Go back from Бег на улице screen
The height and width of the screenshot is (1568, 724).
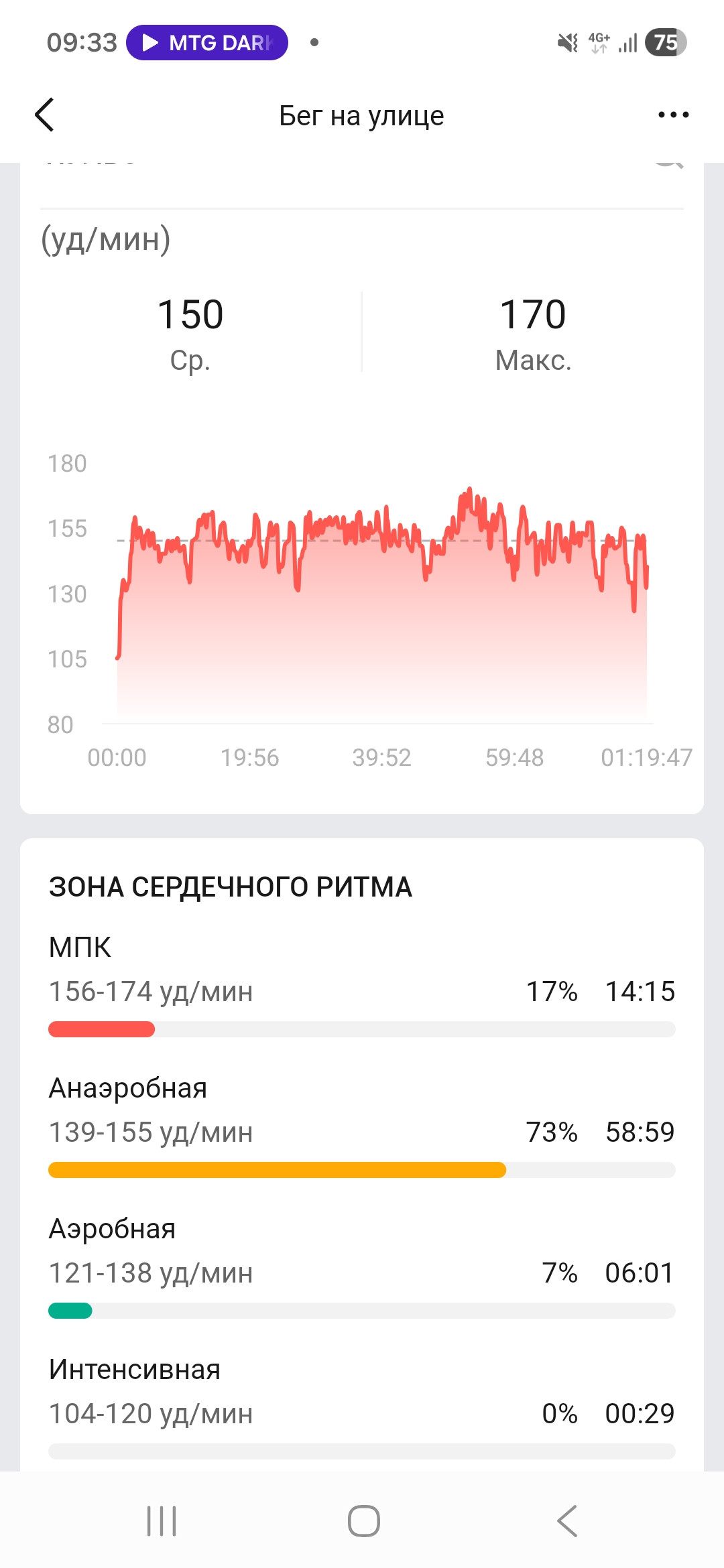44,115
